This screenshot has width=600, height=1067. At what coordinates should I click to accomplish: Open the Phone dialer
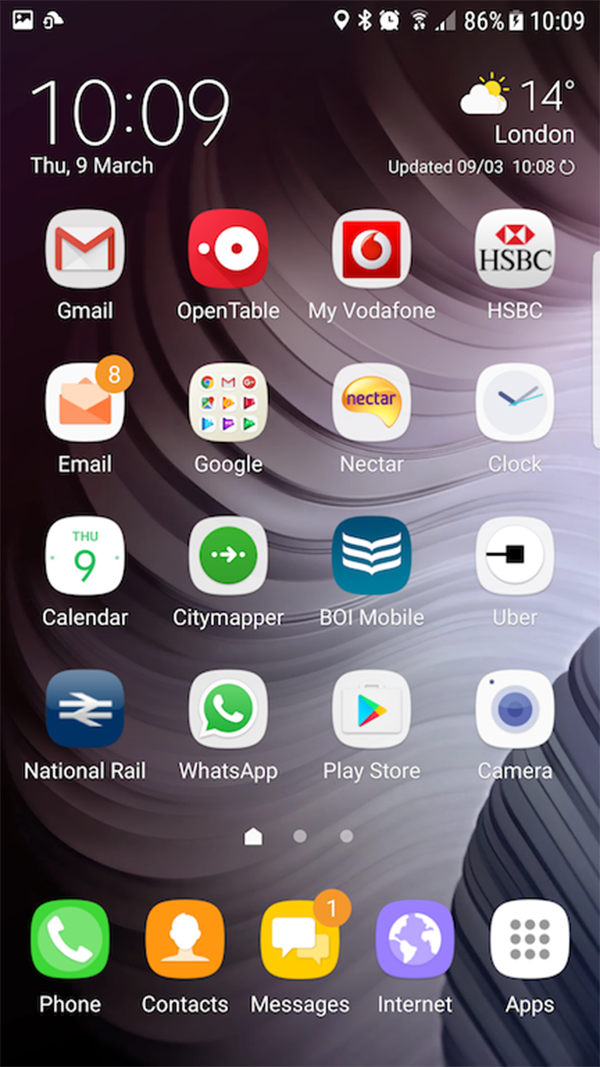[70, 940]
